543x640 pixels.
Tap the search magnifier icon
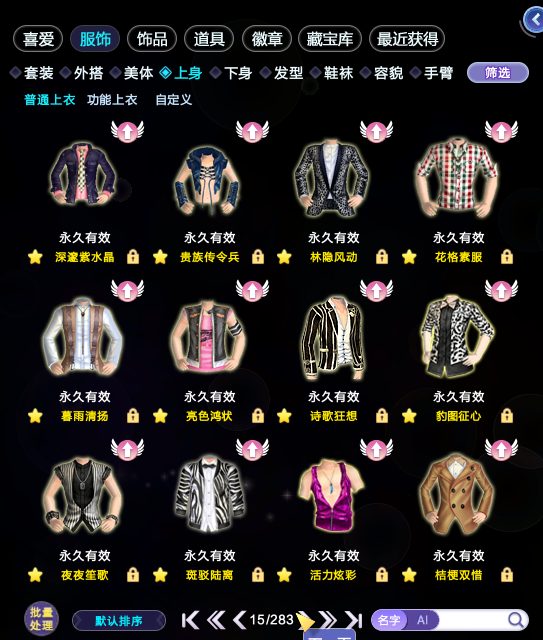click(516, 620)
